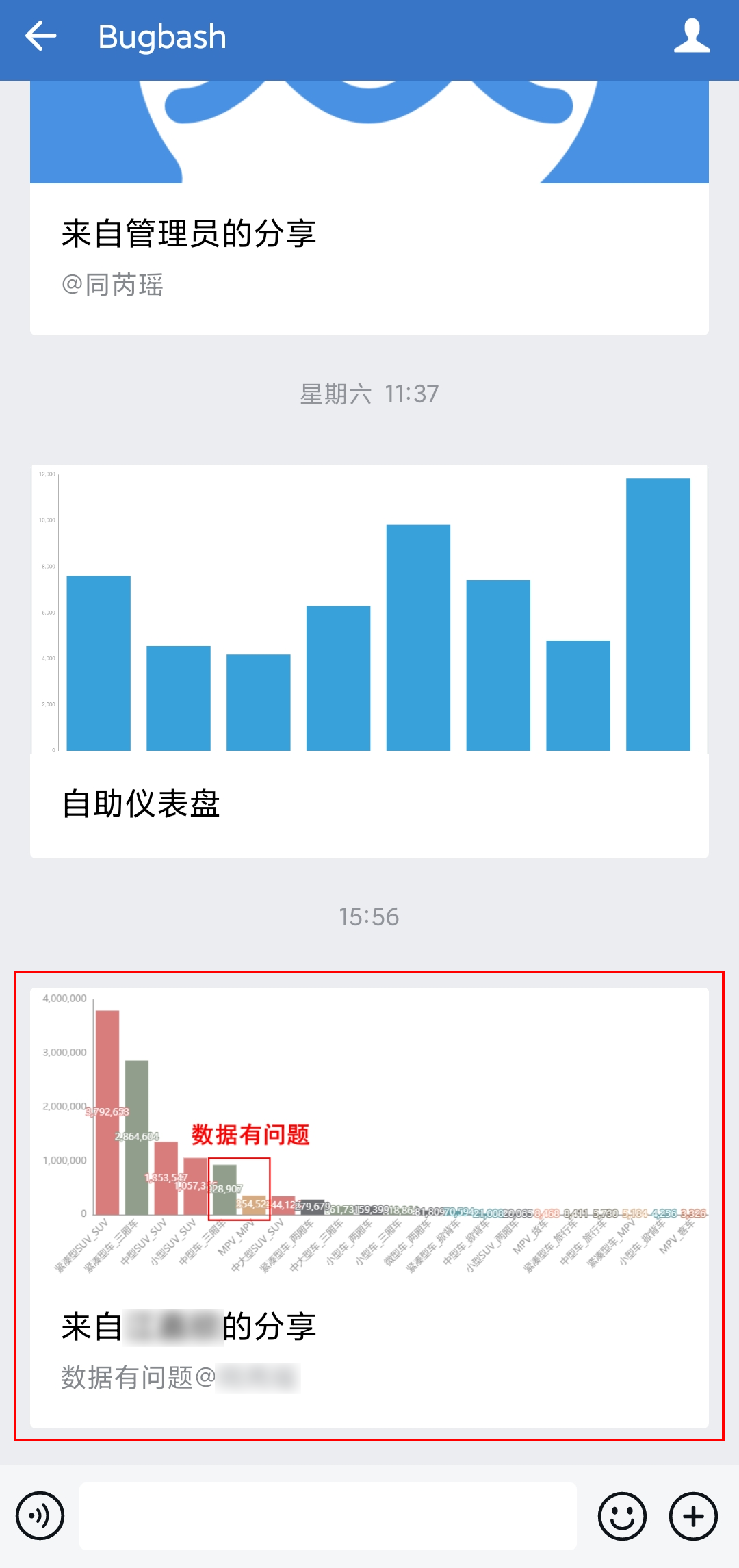Image resolution: width=739 pixels, height=1568 pixels.
Task: Open the emoji picker
Action: click(622, 1516)
